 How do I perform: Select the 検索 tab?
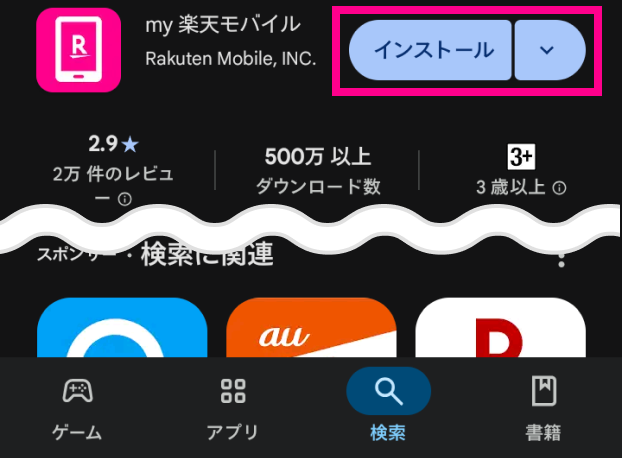388,408
